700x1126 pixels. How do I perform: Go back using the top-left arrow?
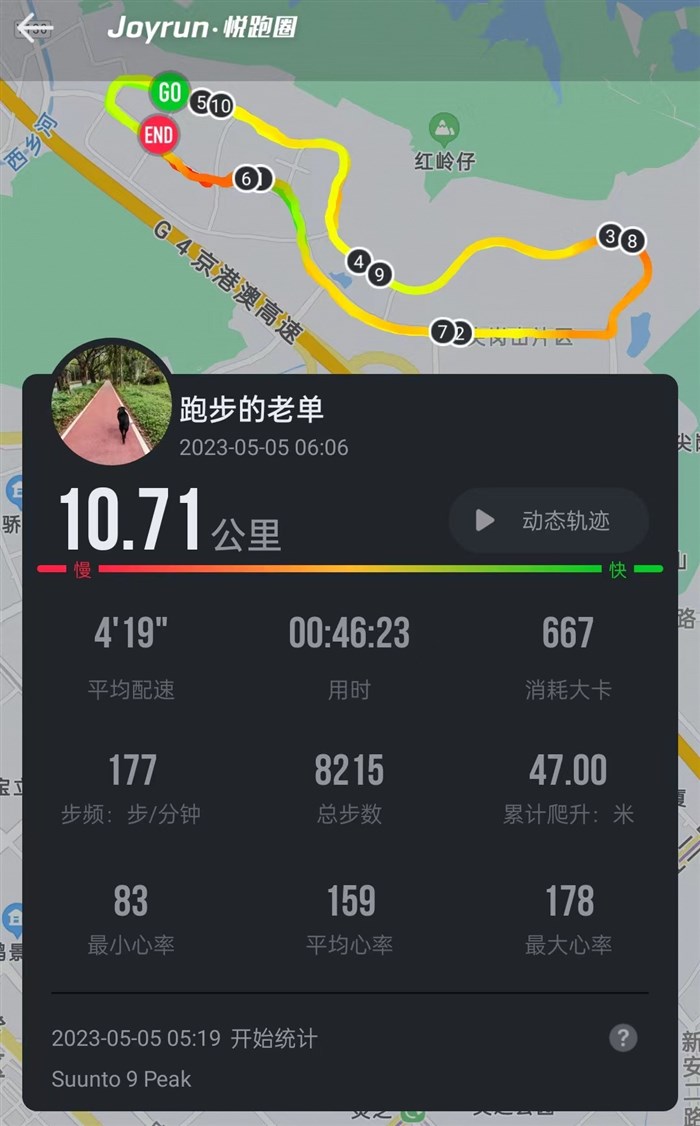(30, 28)
